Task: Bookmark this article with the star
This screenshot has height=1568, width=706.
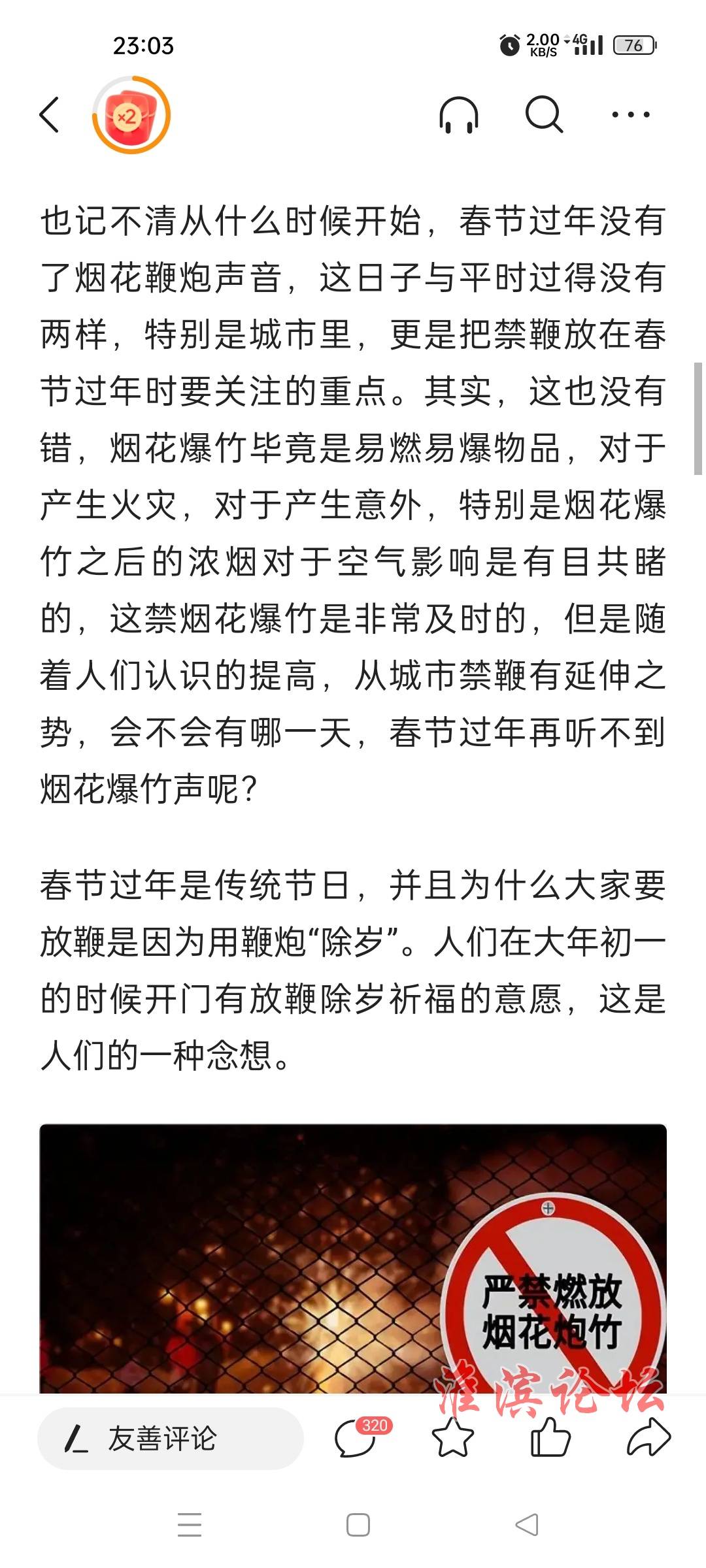Action: [452, 1437]
